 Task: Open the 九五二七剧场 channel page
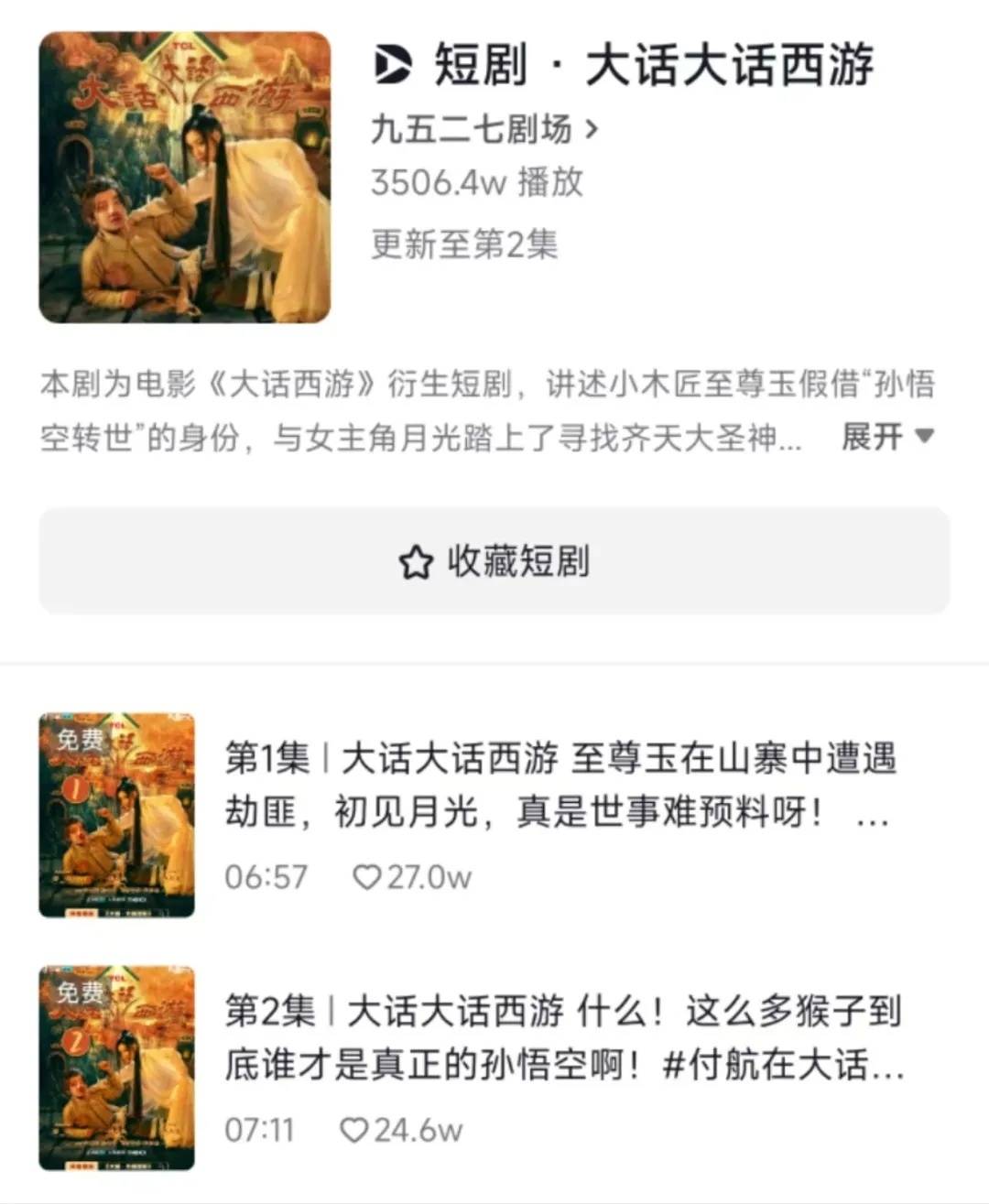[x=484, y=130]
